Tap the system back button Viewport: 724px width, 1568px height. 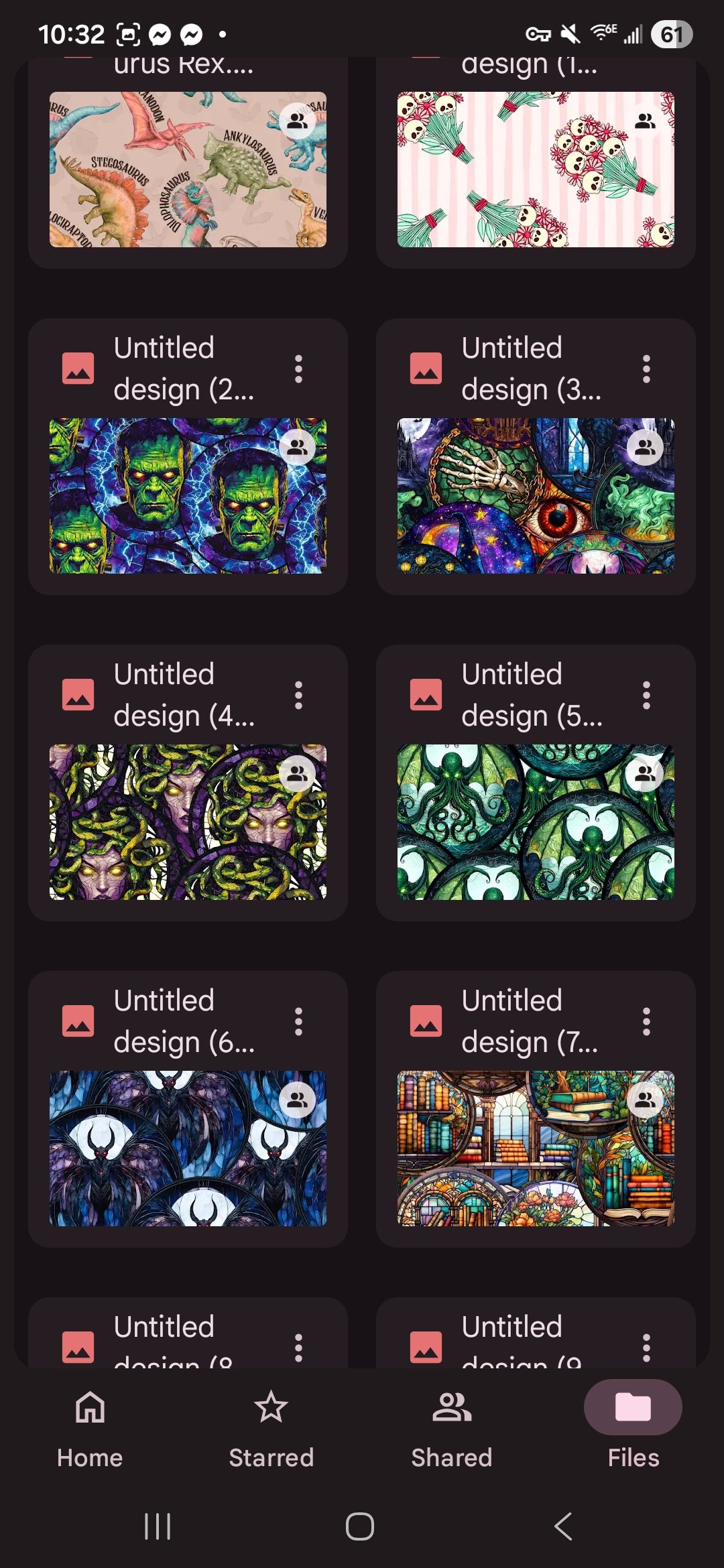click(563, 1526)
